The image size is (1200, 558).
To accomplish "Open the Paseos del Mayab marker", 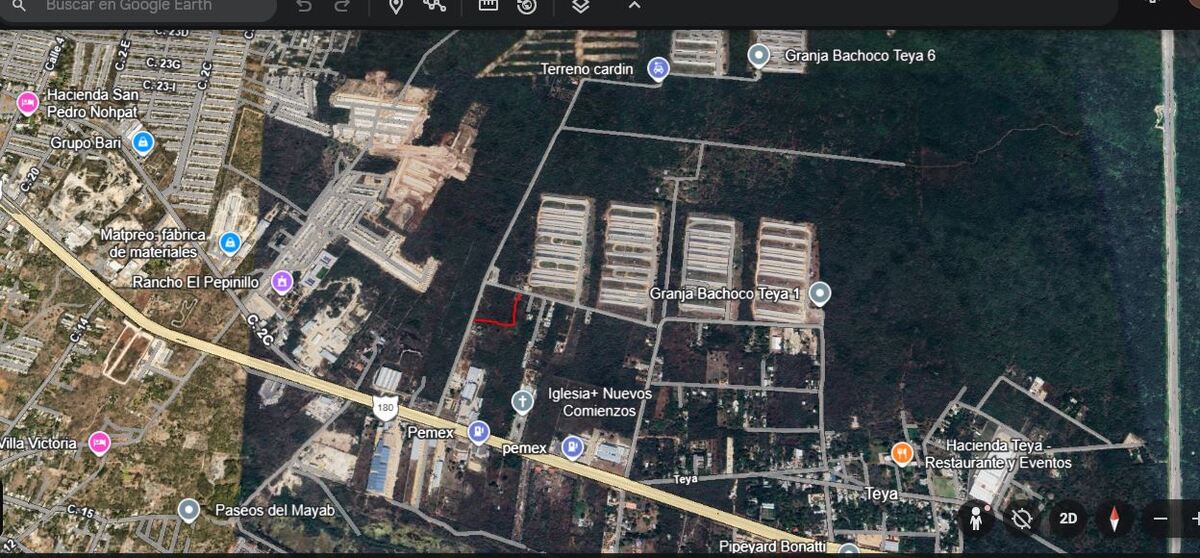I will pyautogui.click(x=189, y=511).
